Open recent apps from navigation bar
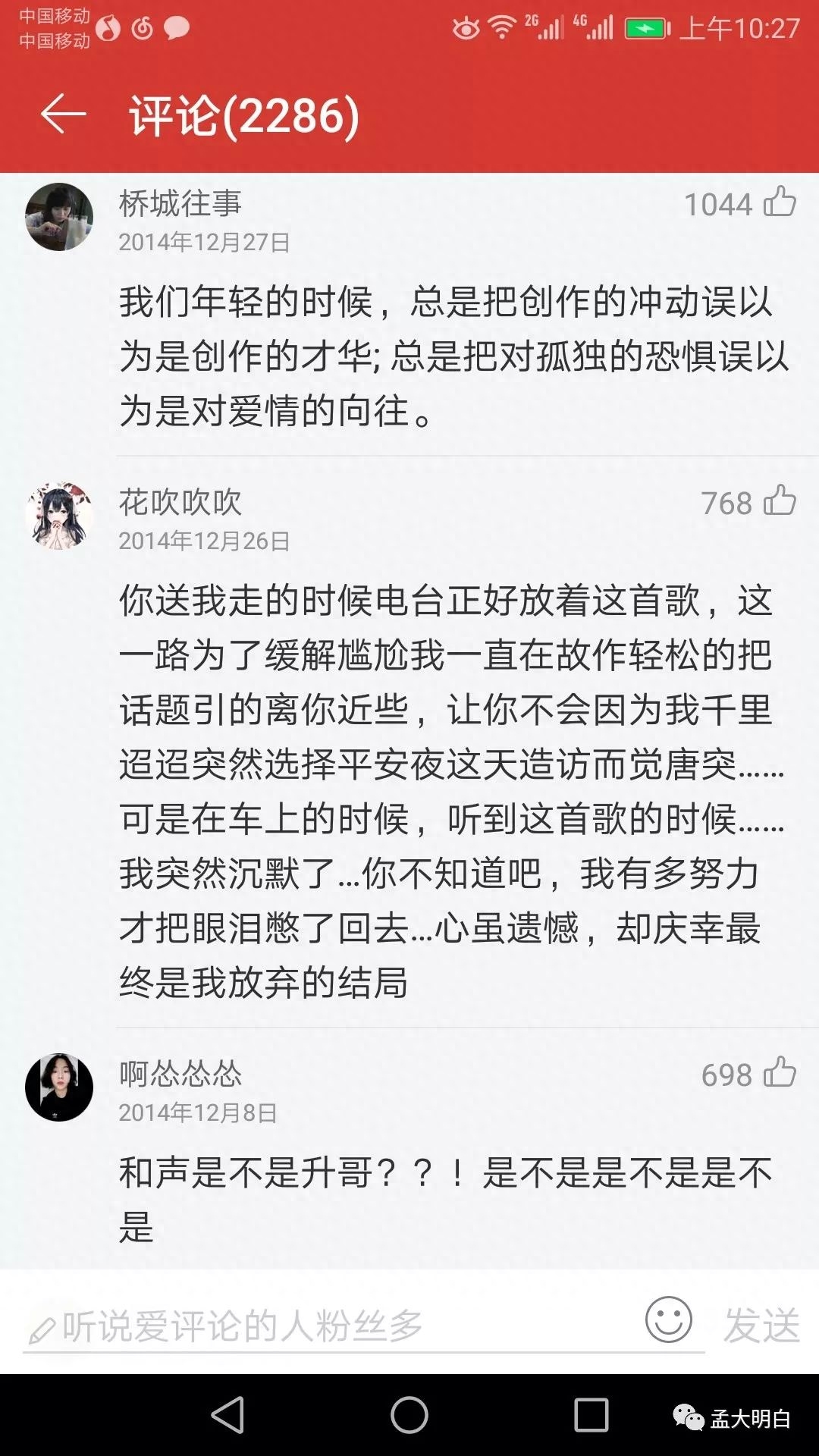Screen dimensions: 819x1456 (591, 1415)
